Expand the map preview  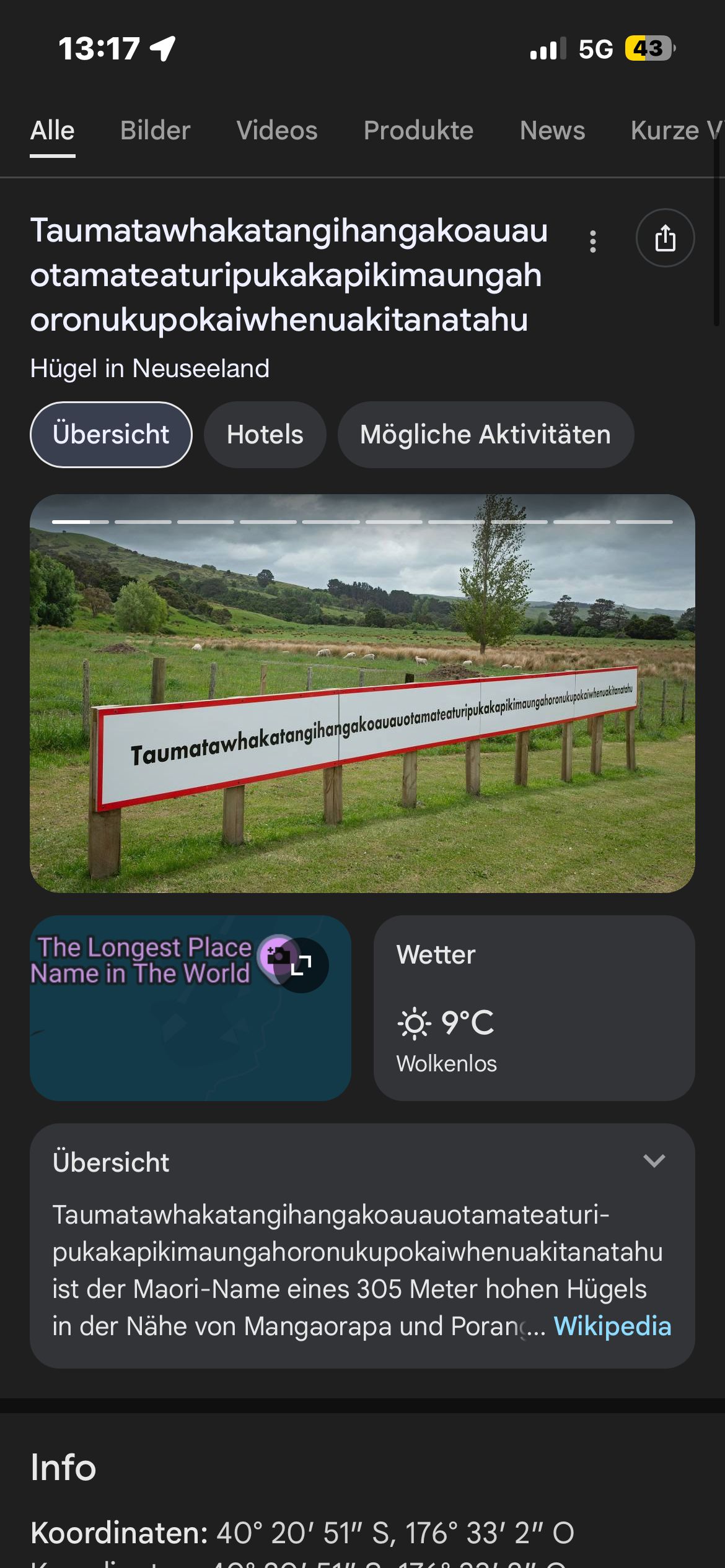pyautogui.click(x=302, y=965)
